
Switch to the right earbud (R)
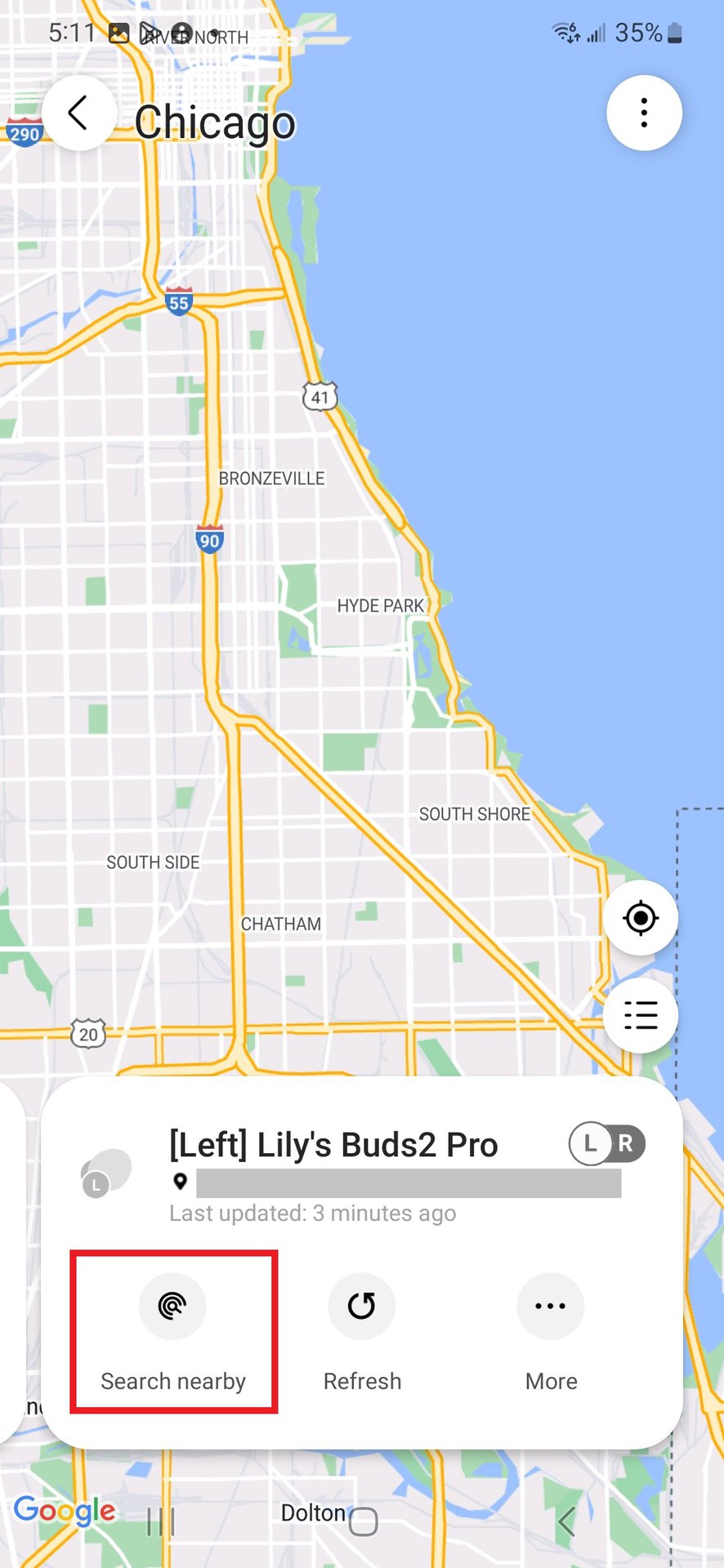(x=626, y=1143)
